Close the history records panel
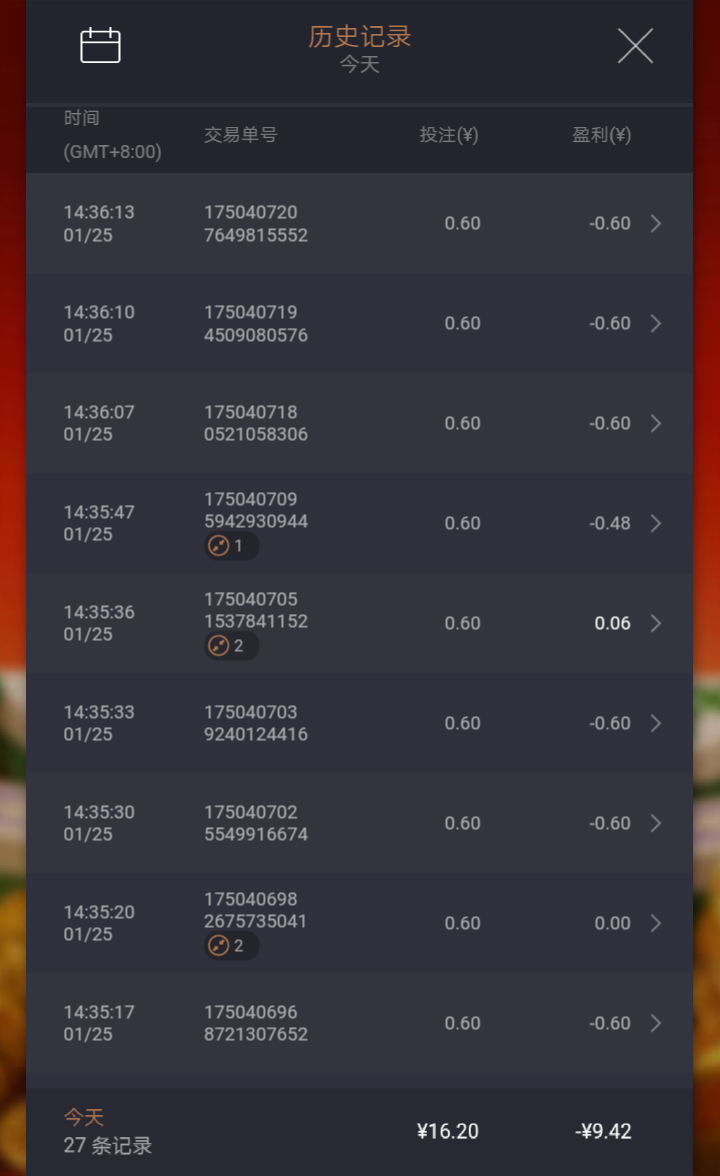The image size is (720, 1176). 635,46
